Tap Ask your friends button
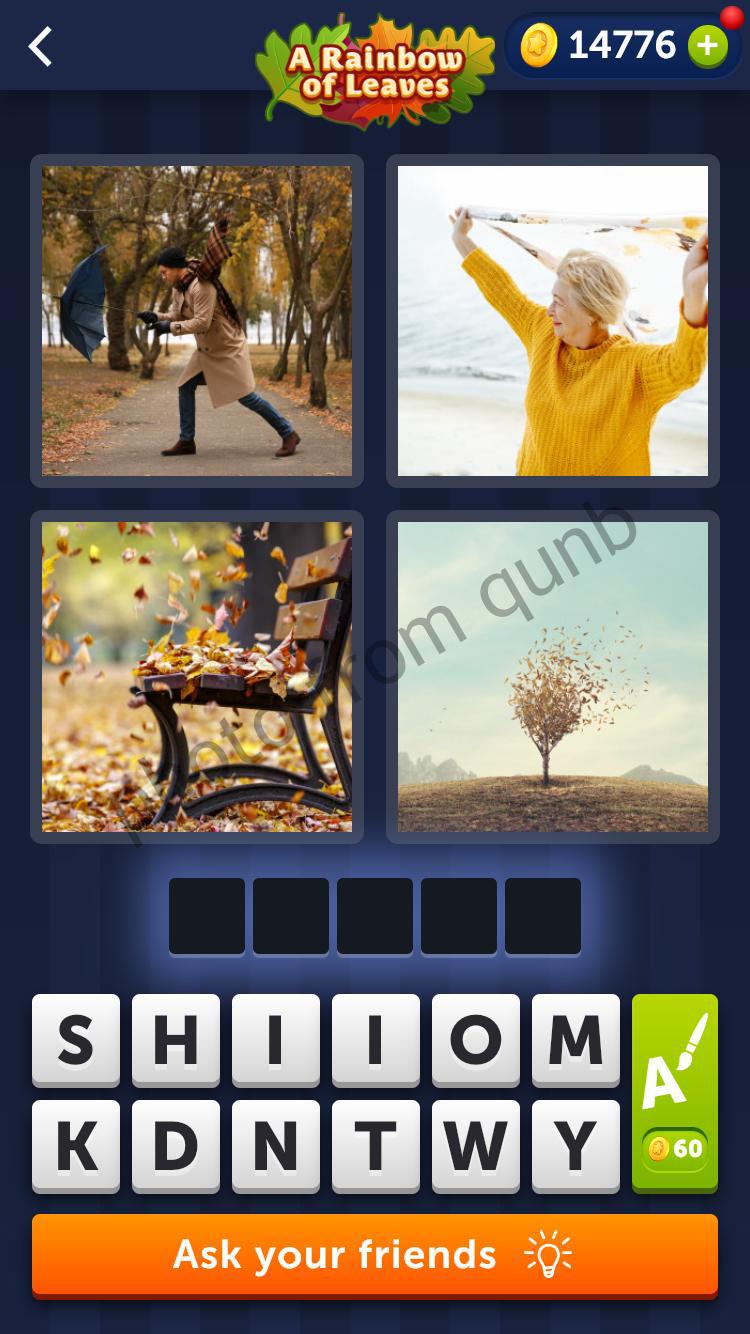Image resolution: width=750 pixels, height=1334 pixels. pyautogui.click(x=375, y=1255)
